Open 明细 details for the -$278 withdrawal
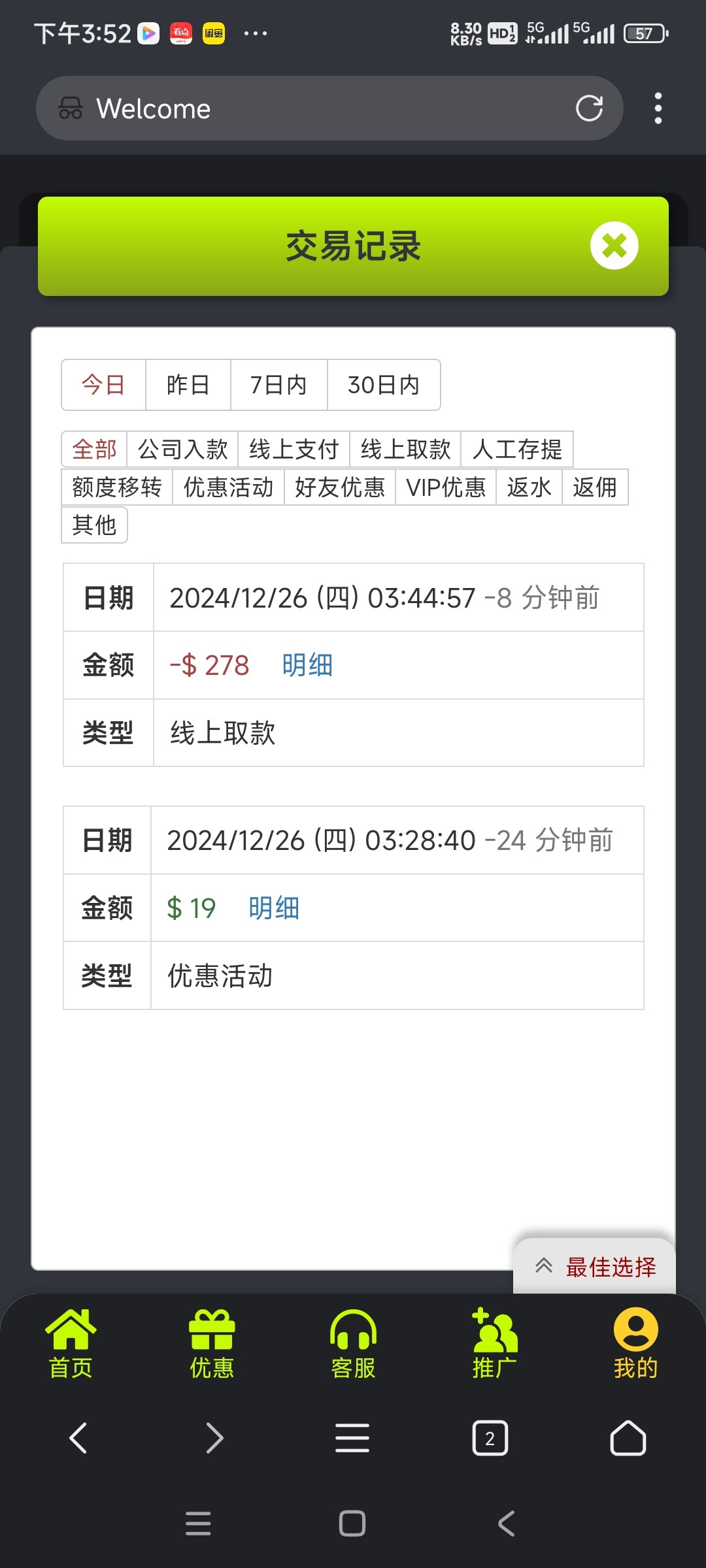 coord(307,664)
